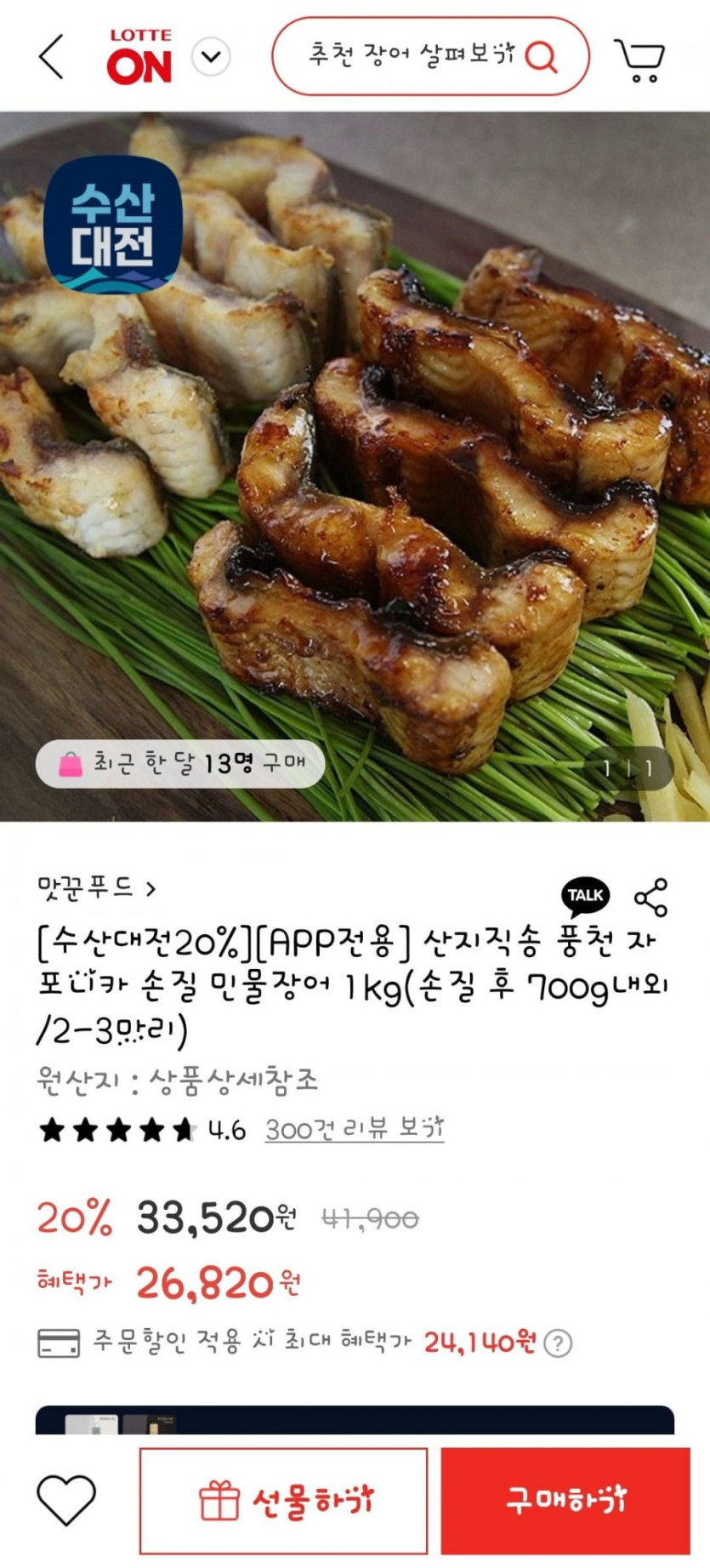
Task: Tap the 선물하기 gift button
Action: click(x=284, y=1501)
